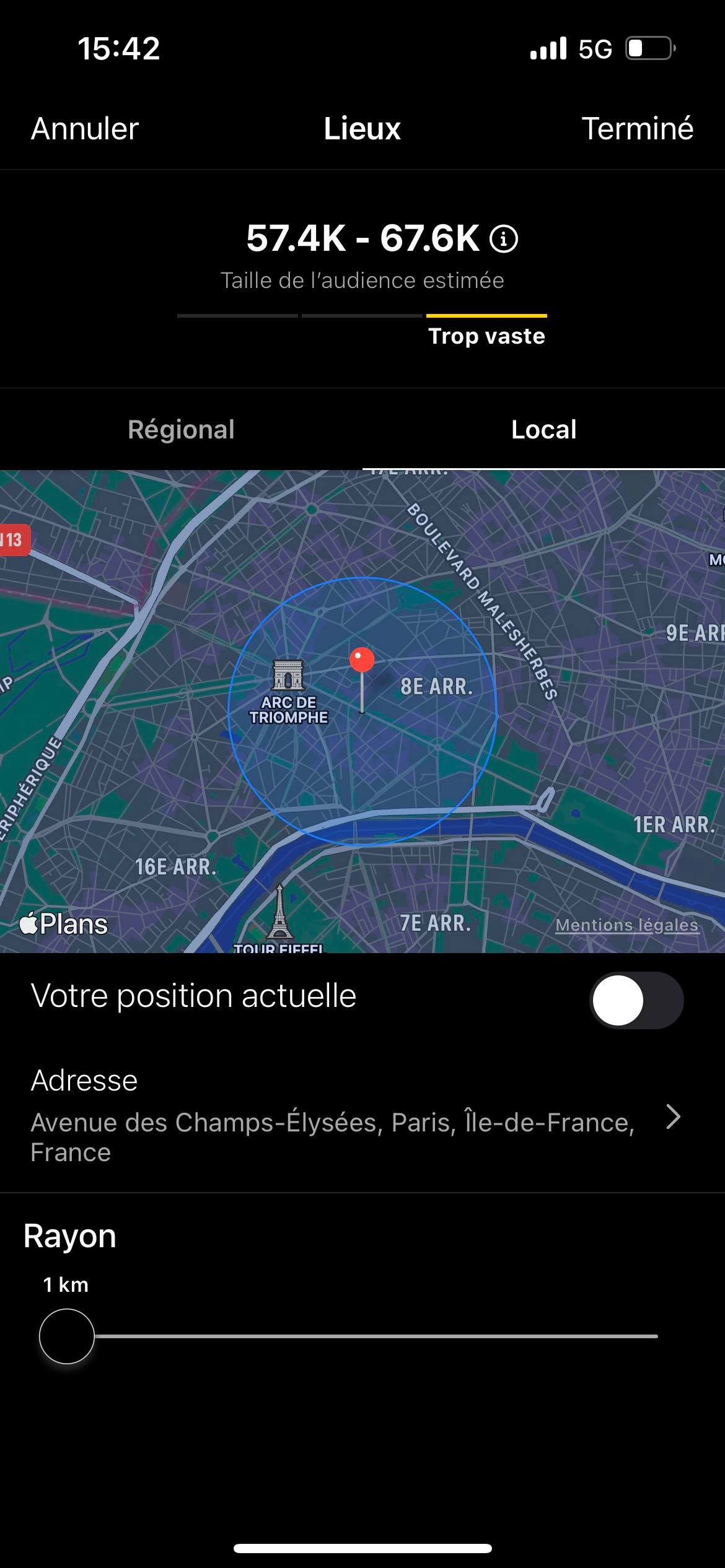Open Mentions légales link on the map
Viewport: 725px width, 1568px height.
626,925
